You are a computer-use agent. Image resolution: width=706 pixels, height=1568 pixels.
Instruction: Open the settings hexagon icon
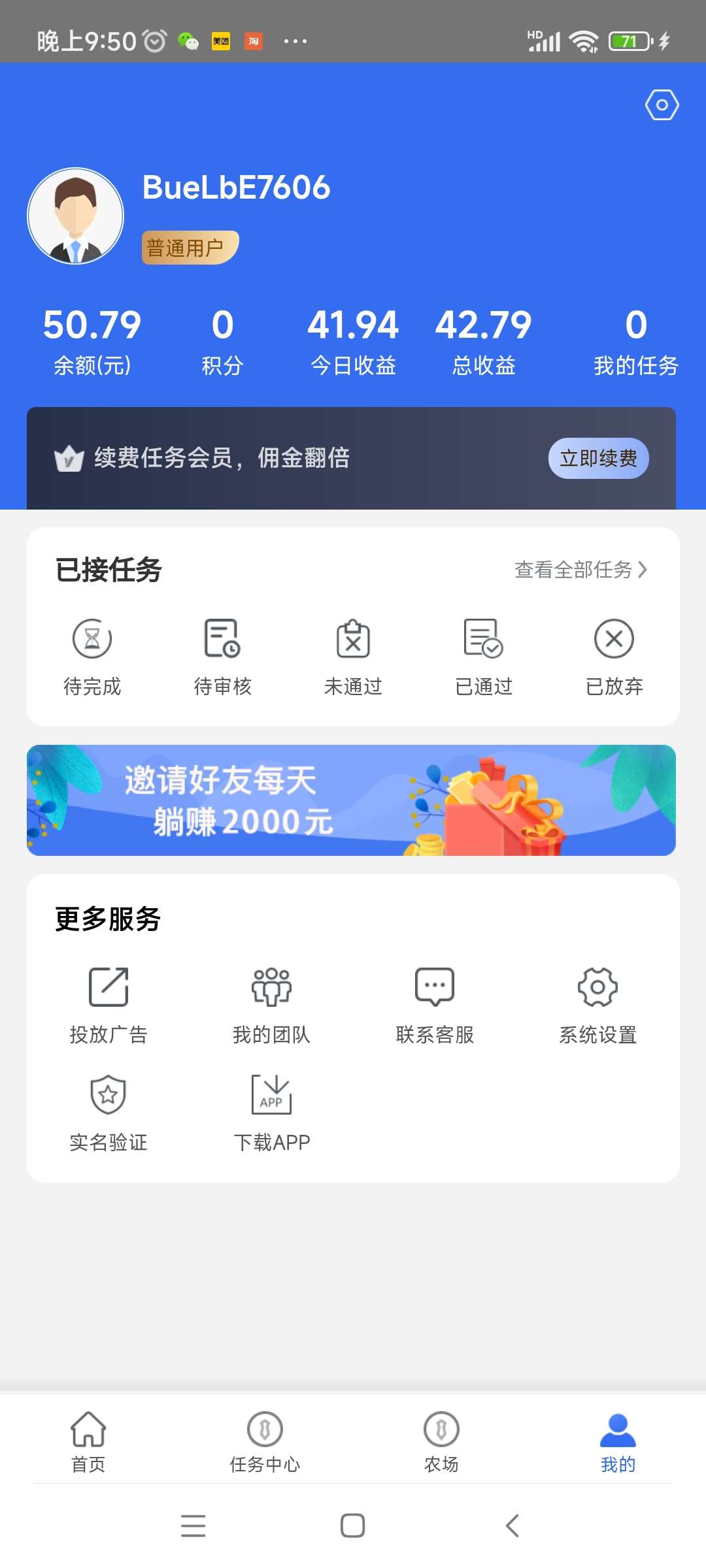[662, 105]
